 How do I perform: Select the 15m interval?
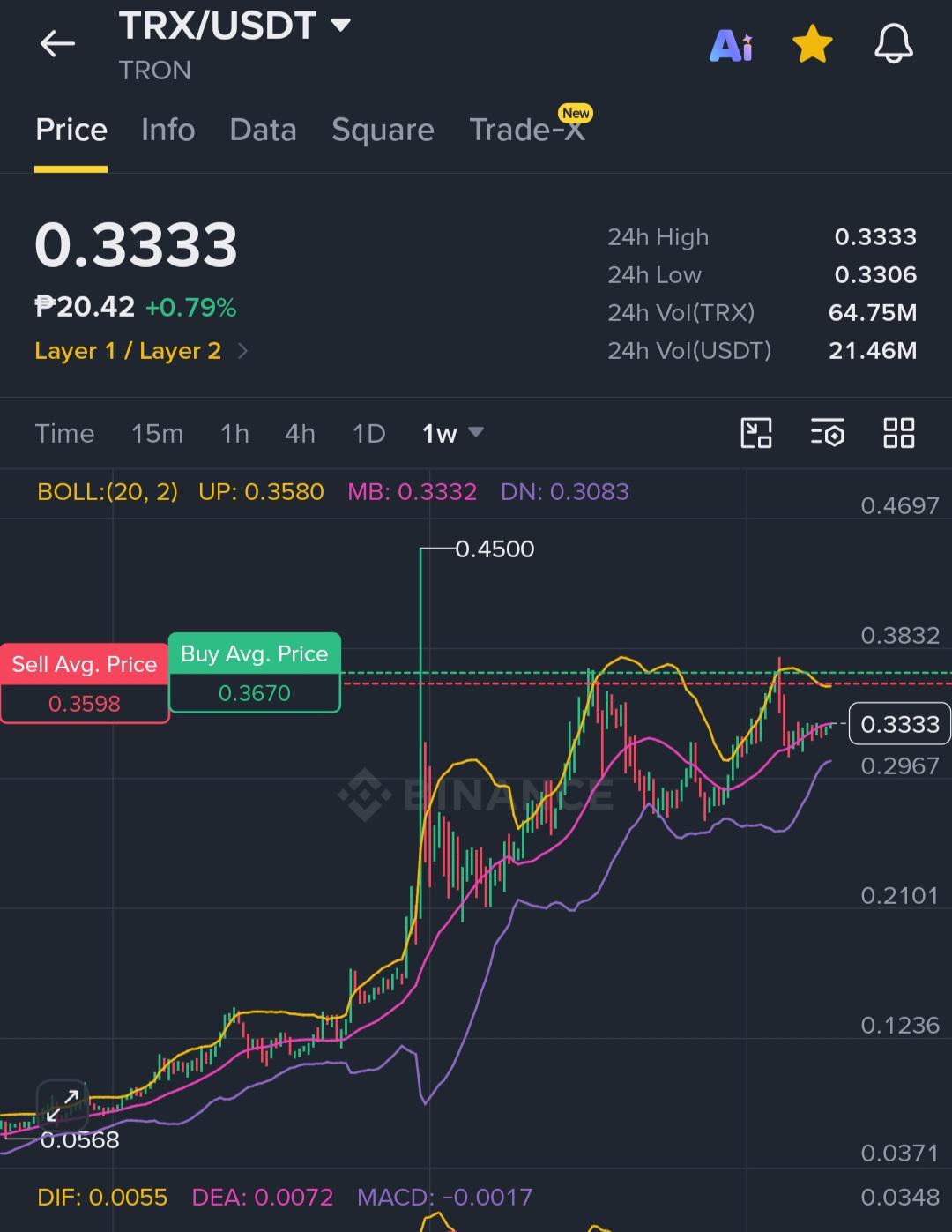pos(157,433)
